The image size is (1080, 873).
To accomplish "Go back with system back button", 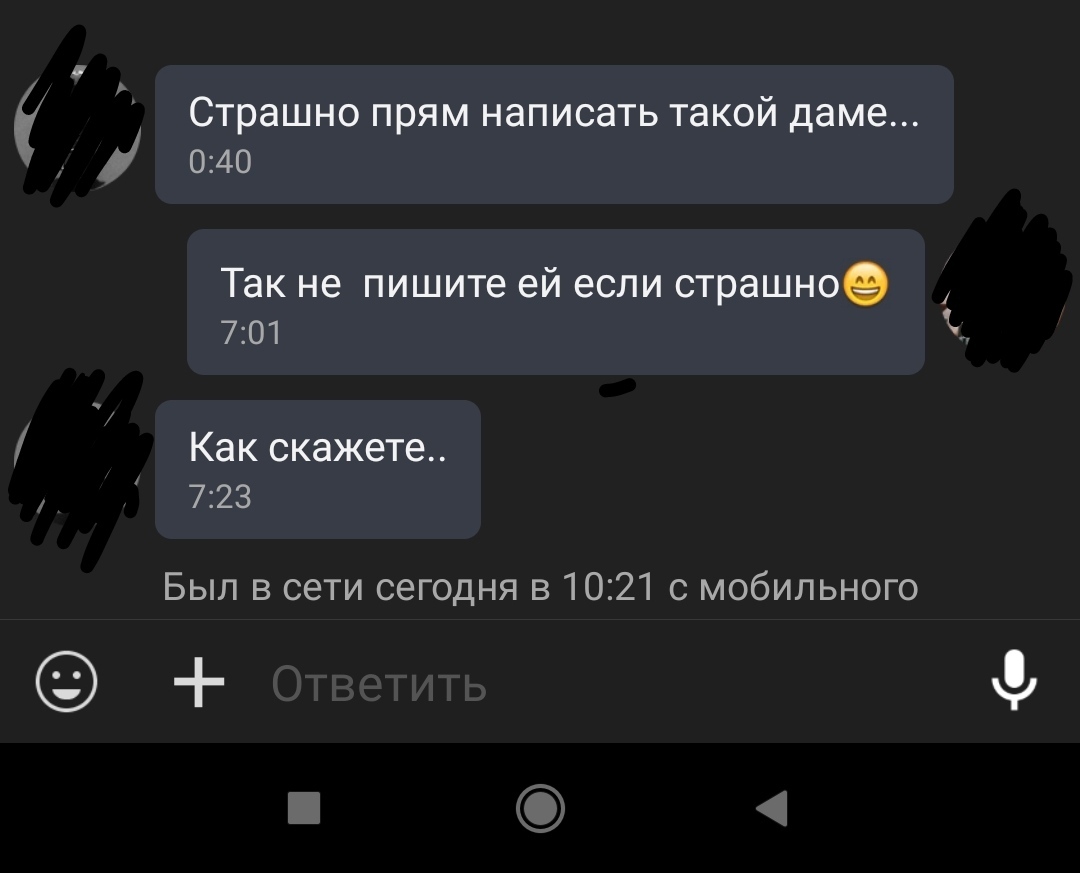I will click(x=772, y=808).
